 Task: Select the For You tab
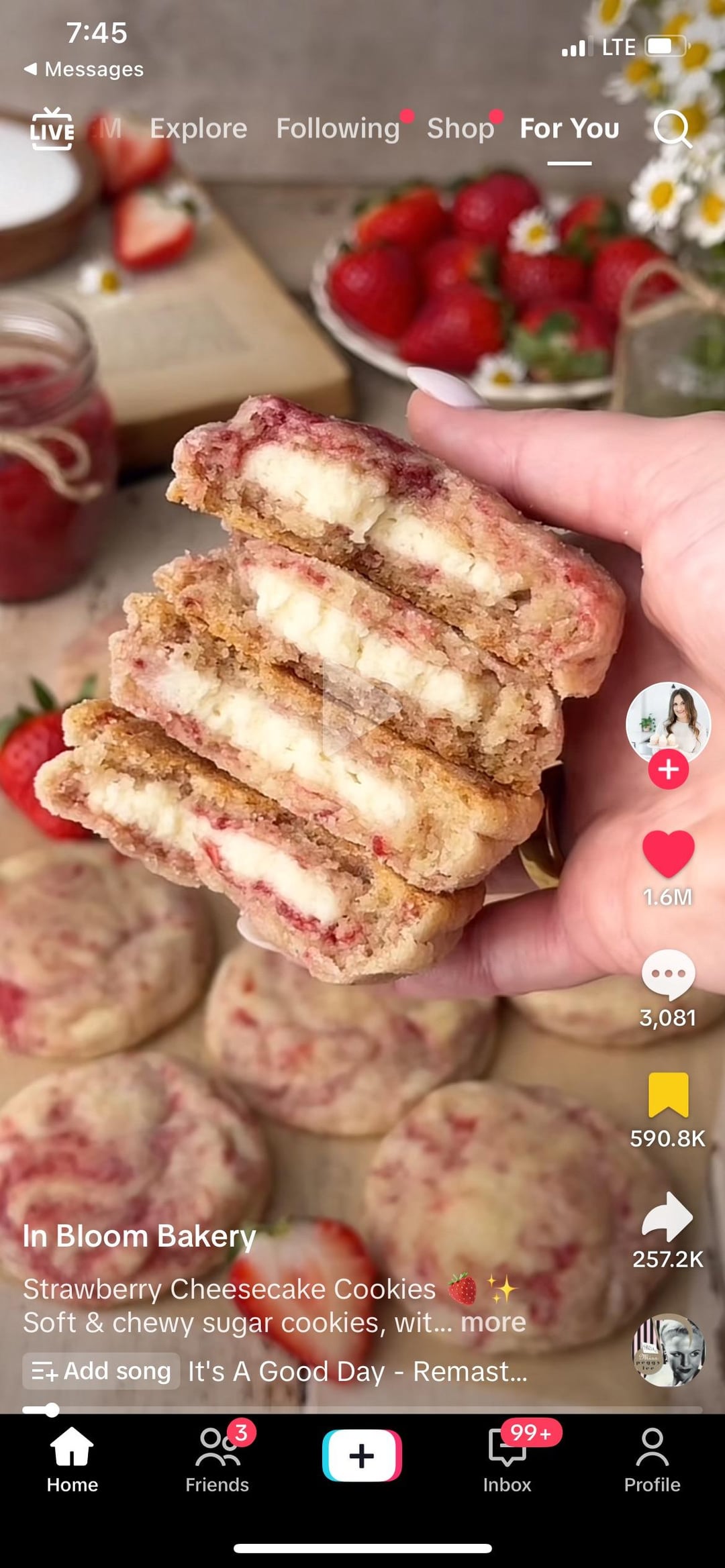coord(569,129)
